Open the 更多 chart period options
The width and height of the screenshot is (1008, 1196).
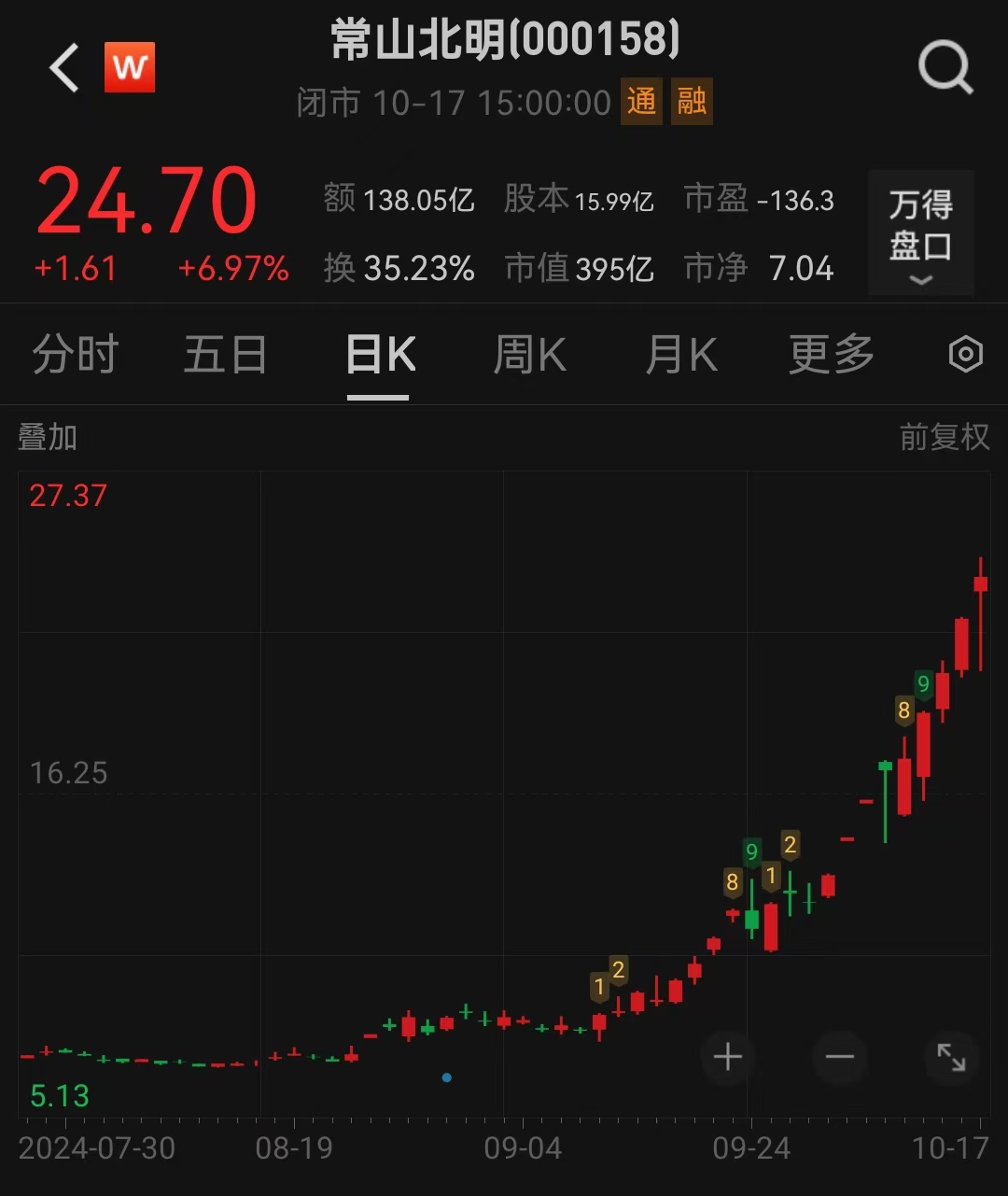(832, 356)
